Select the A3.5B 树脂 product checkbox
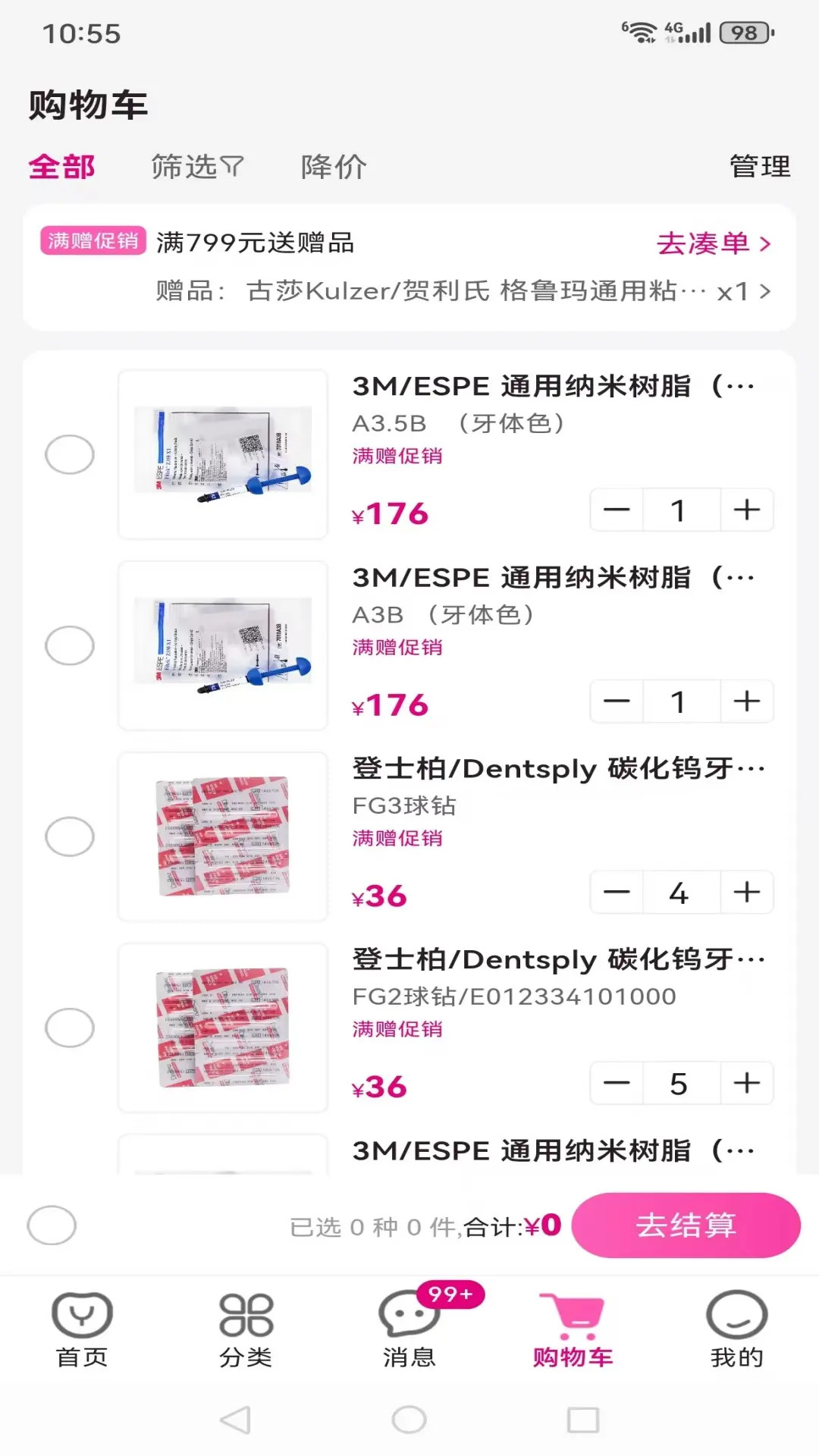Screen dimensions: 819x1456 (x=70, y=453)
